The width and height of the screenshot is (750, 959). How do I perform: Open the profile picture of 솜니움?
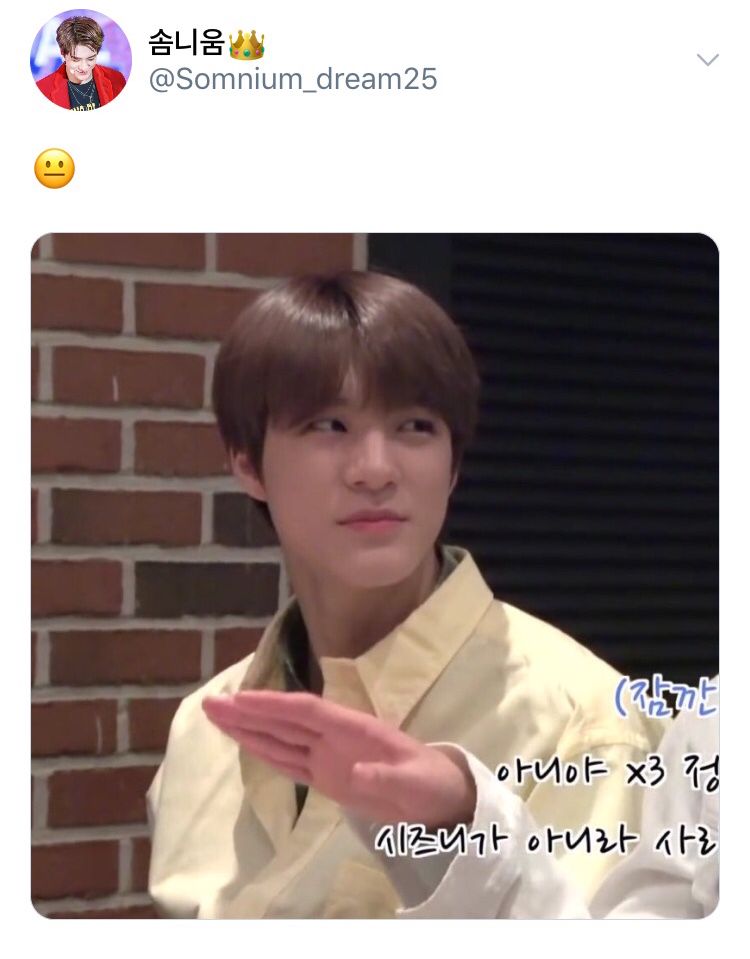pos(80,60)
